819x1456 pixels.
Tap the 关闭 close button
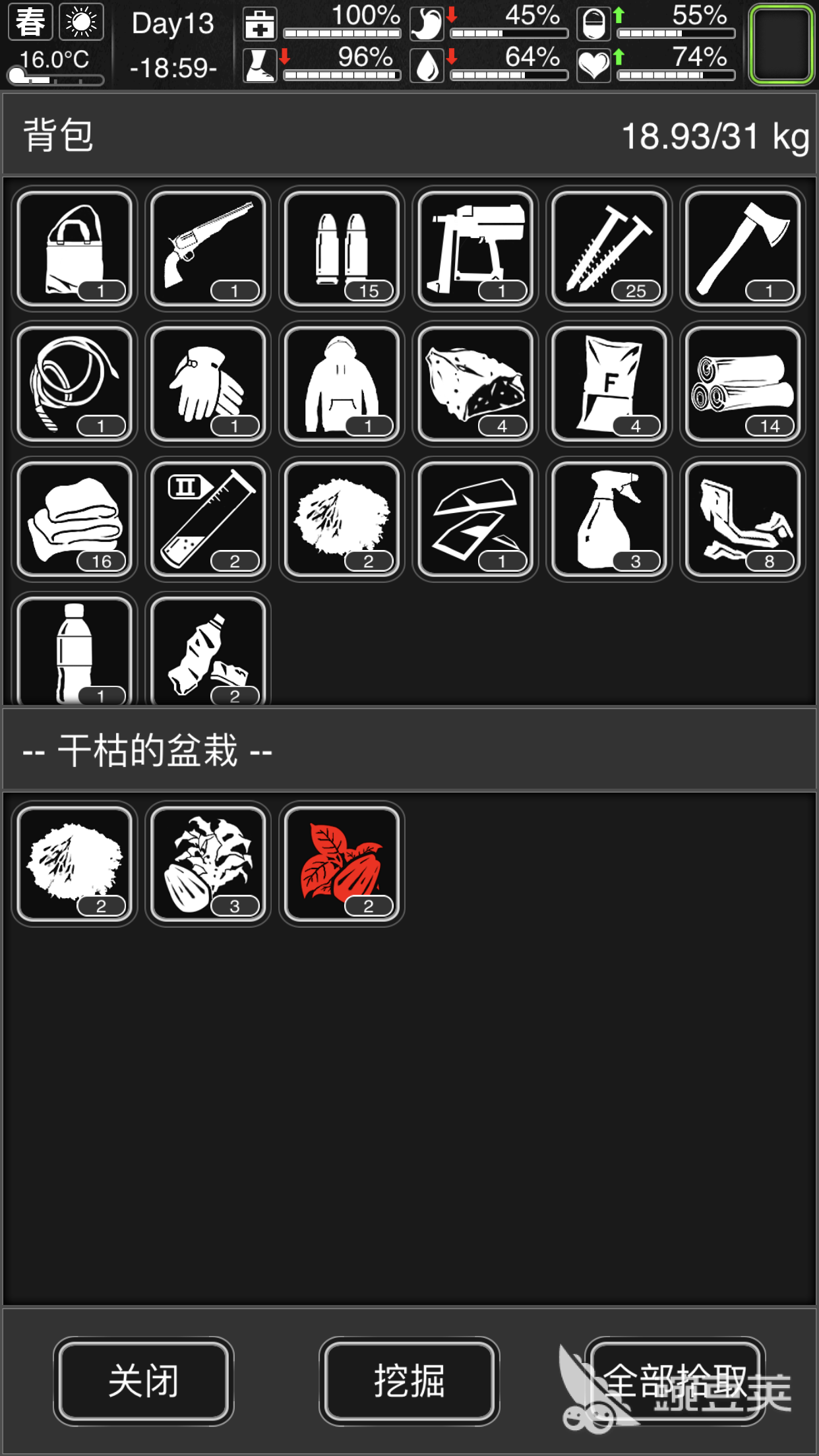[143, 1380]
